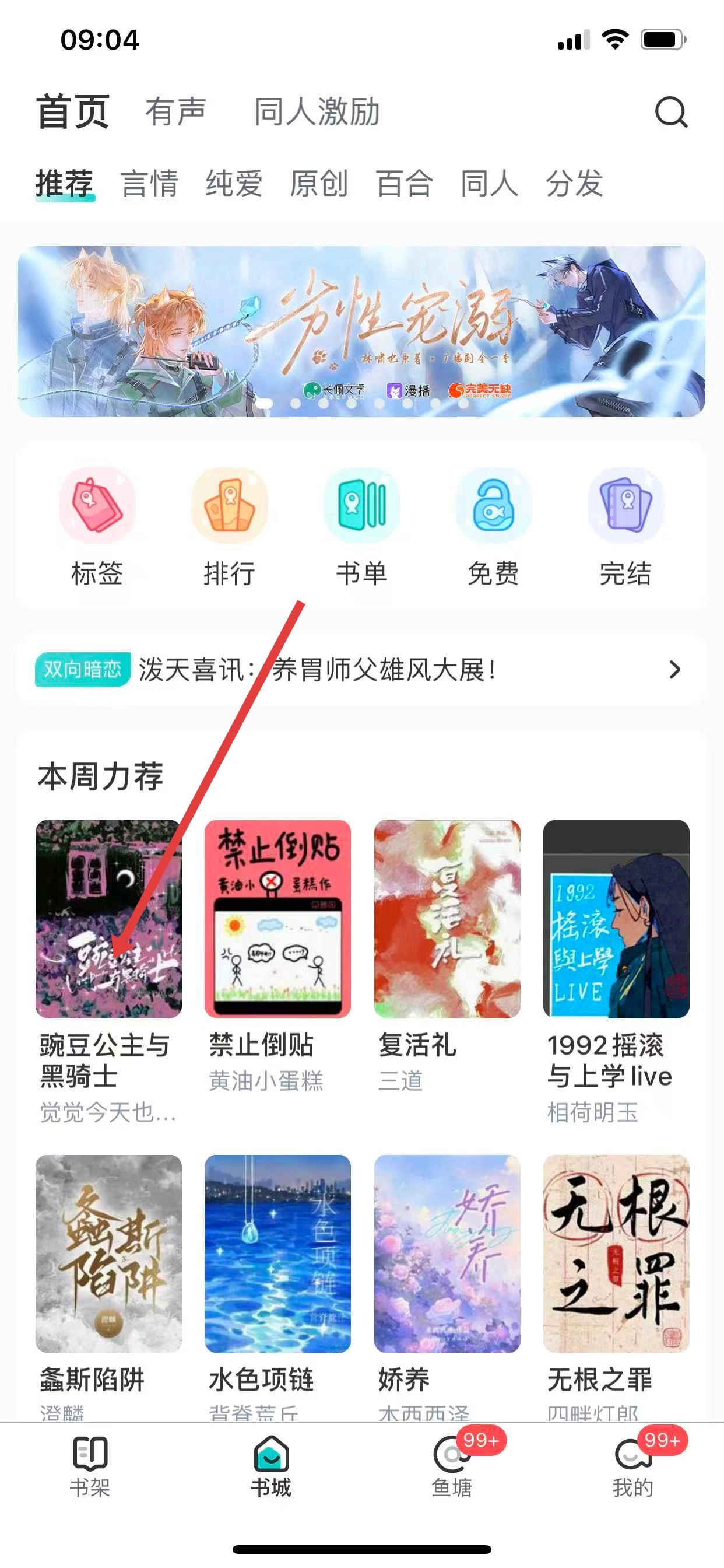Select the 纯爱 category tab

234,184
